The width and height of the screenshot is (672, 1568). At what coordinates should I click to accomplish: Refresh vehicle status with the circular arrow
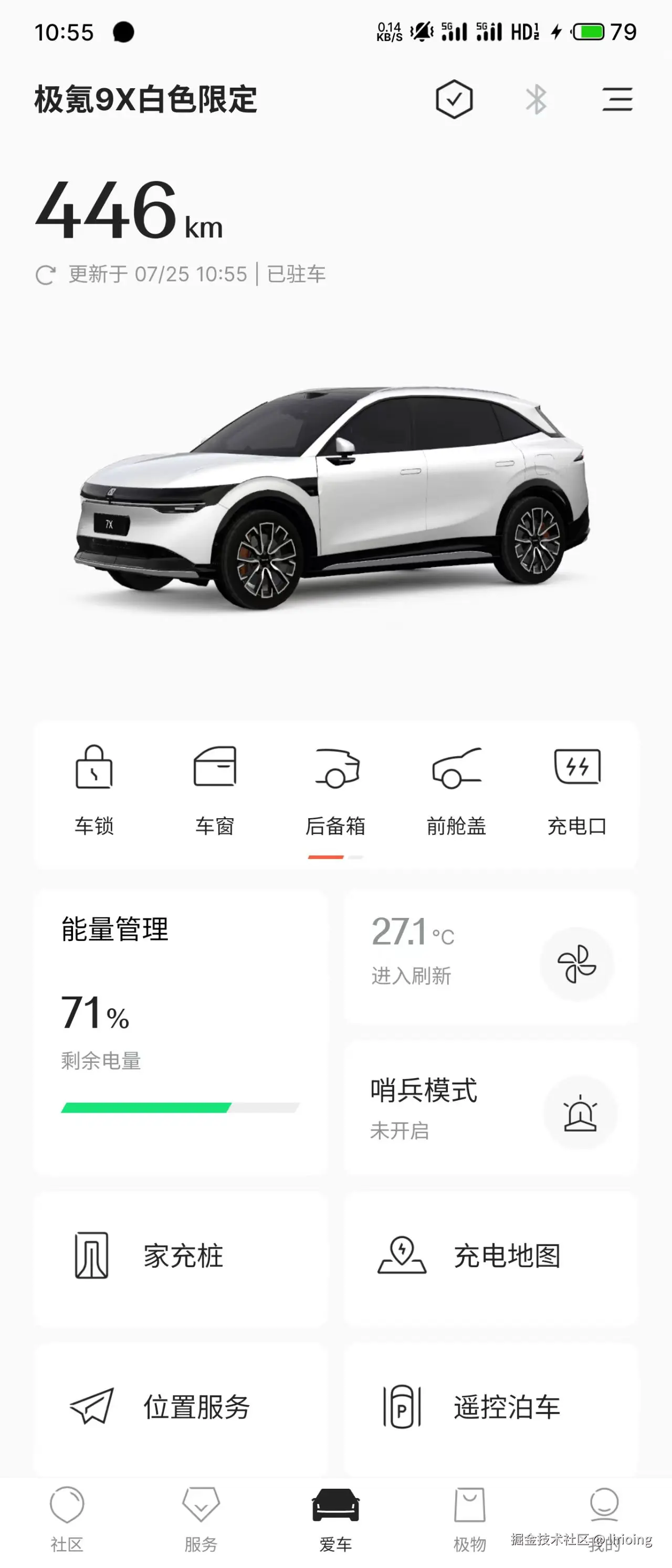tap(46, 274)
